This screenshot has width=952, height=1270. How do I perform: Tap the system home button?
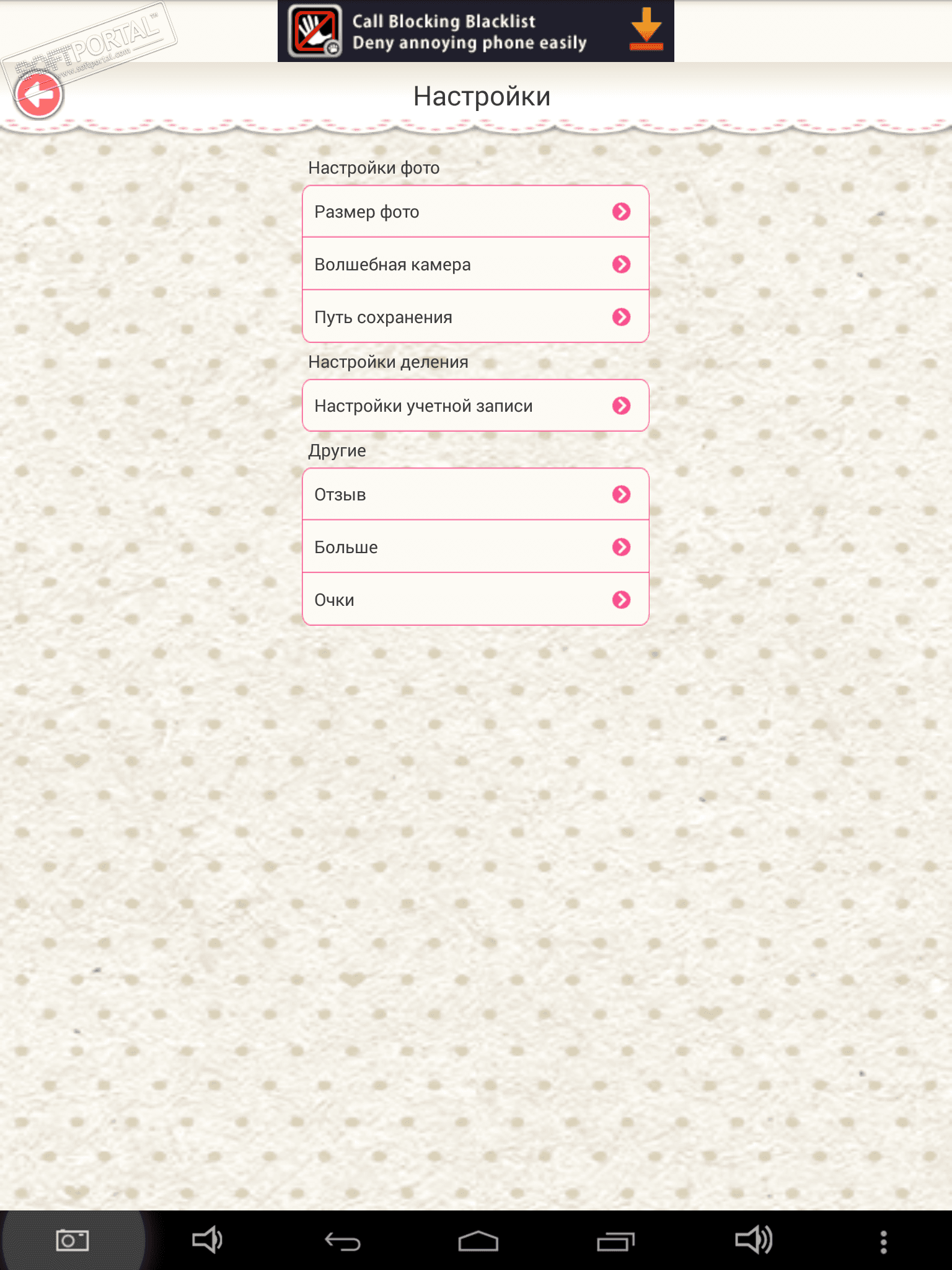pos(478,1241)
